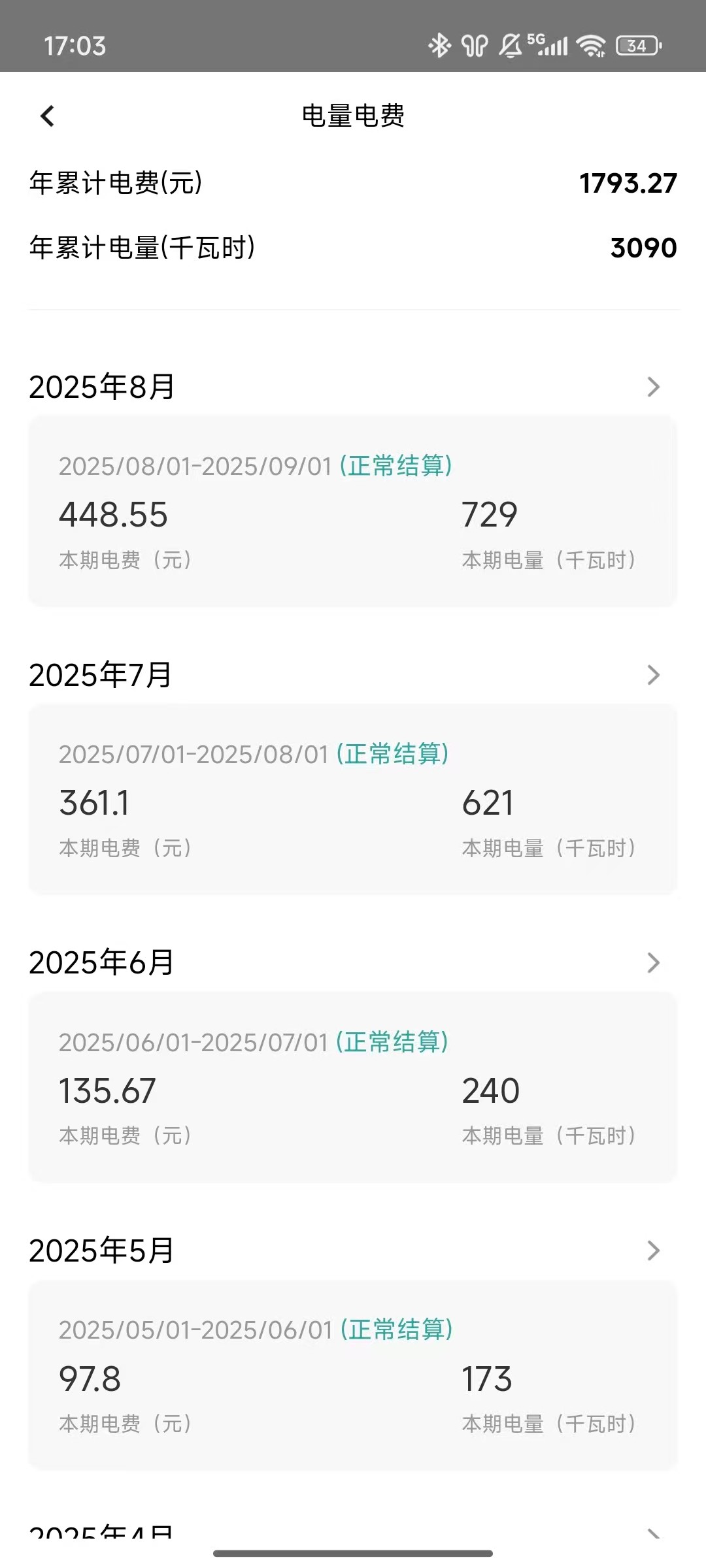Open the 2025年8月 bill details
This screenshot has height=1568, width=706.
(x=652, y=387)
